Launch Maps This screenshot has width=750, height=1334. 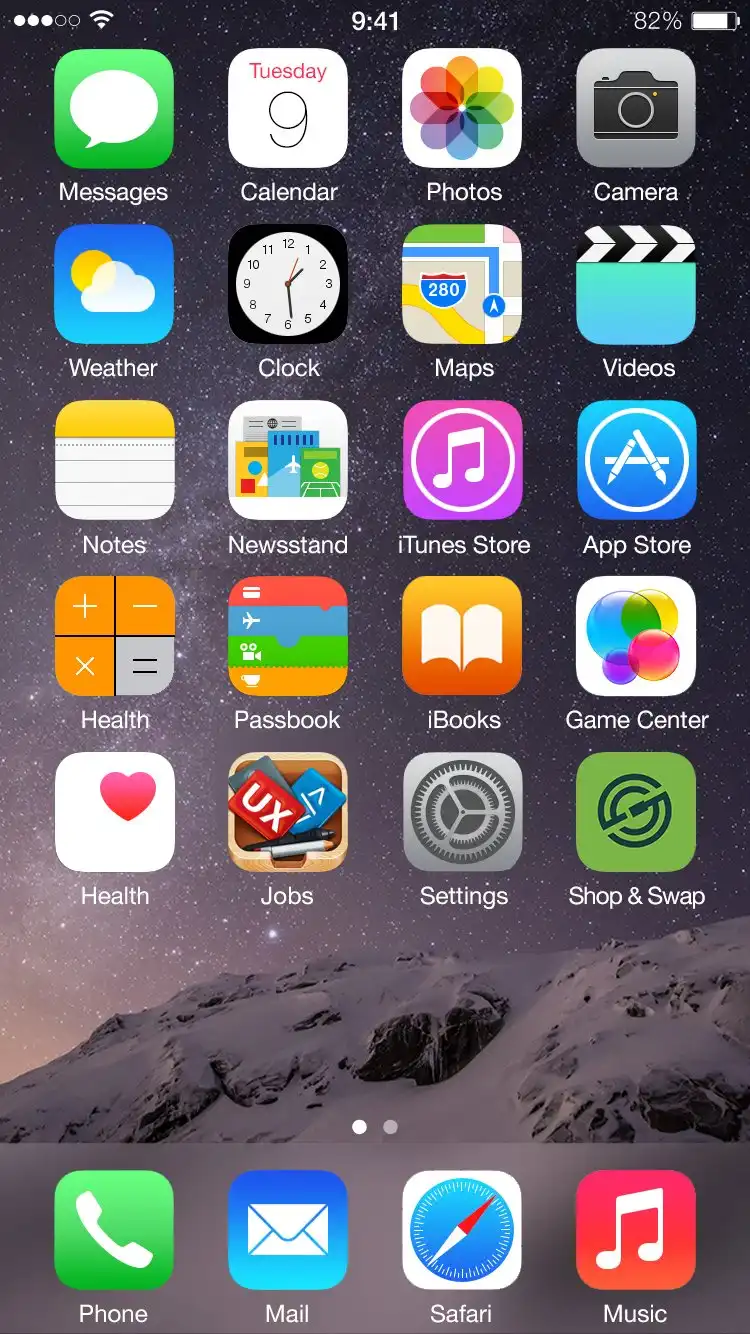tap(462, 284)
